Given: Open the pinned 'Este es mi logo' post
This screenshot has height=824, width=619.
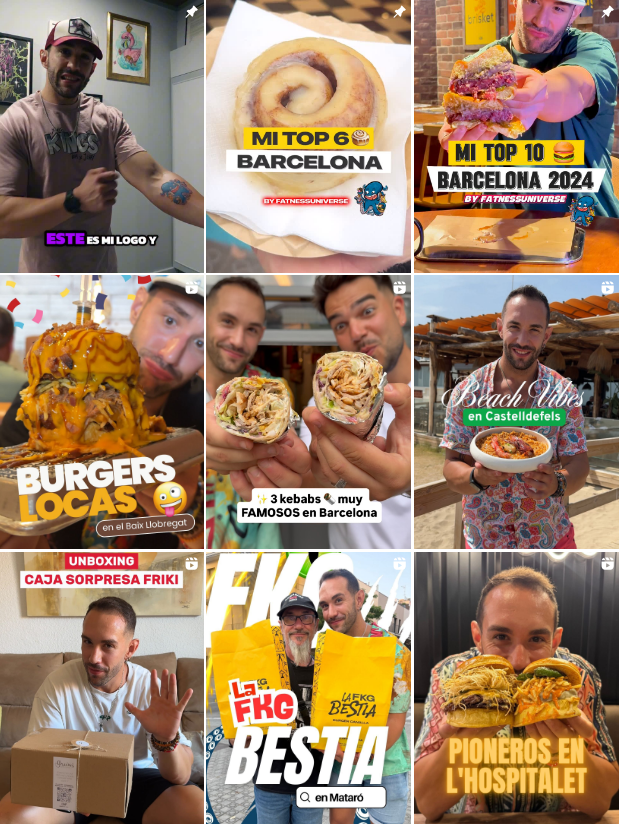Looking at the screenshot, I should tap(101, 136).
